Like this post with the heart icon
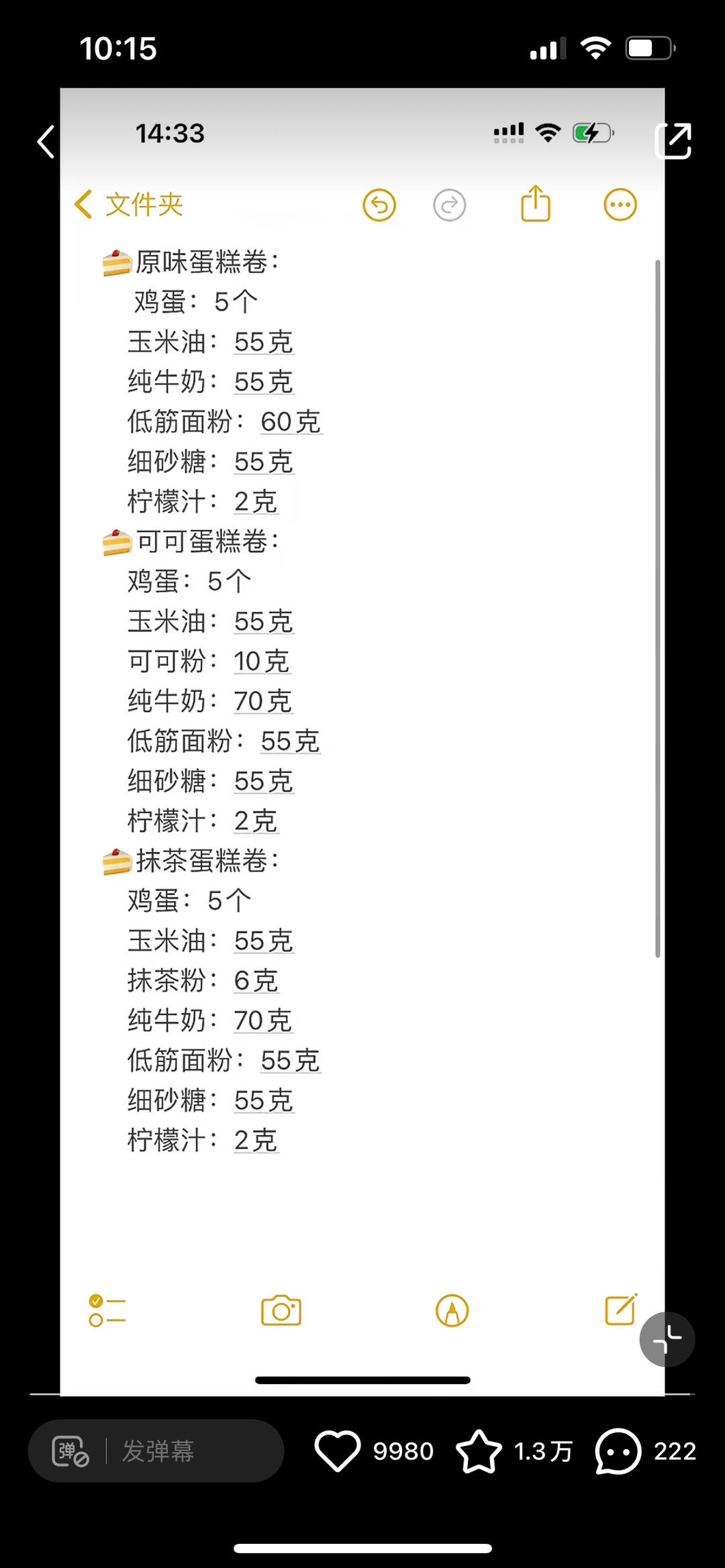 tap(337, 1451)
